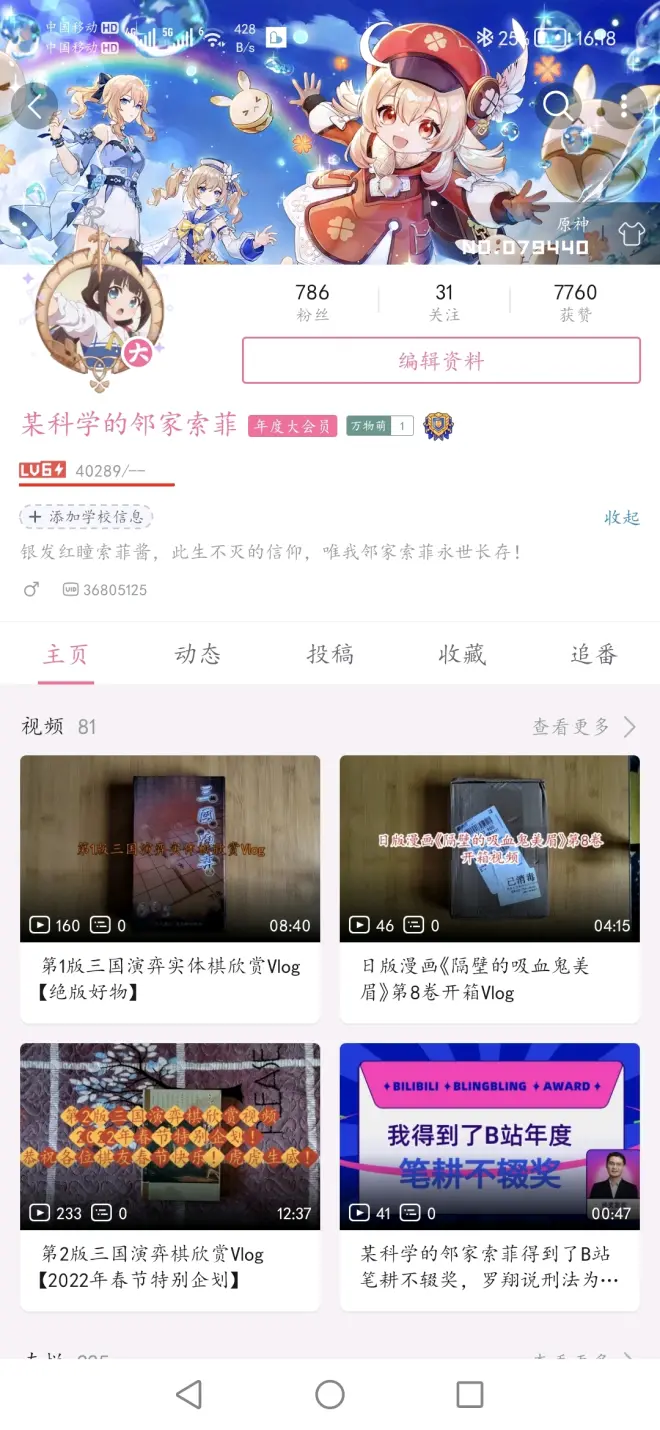The width and height of the screenshot is (660, 1430).
Task: Open video 第1版三国演弈实体棋欣赏Vlog
Action: (x=170, y=848)
